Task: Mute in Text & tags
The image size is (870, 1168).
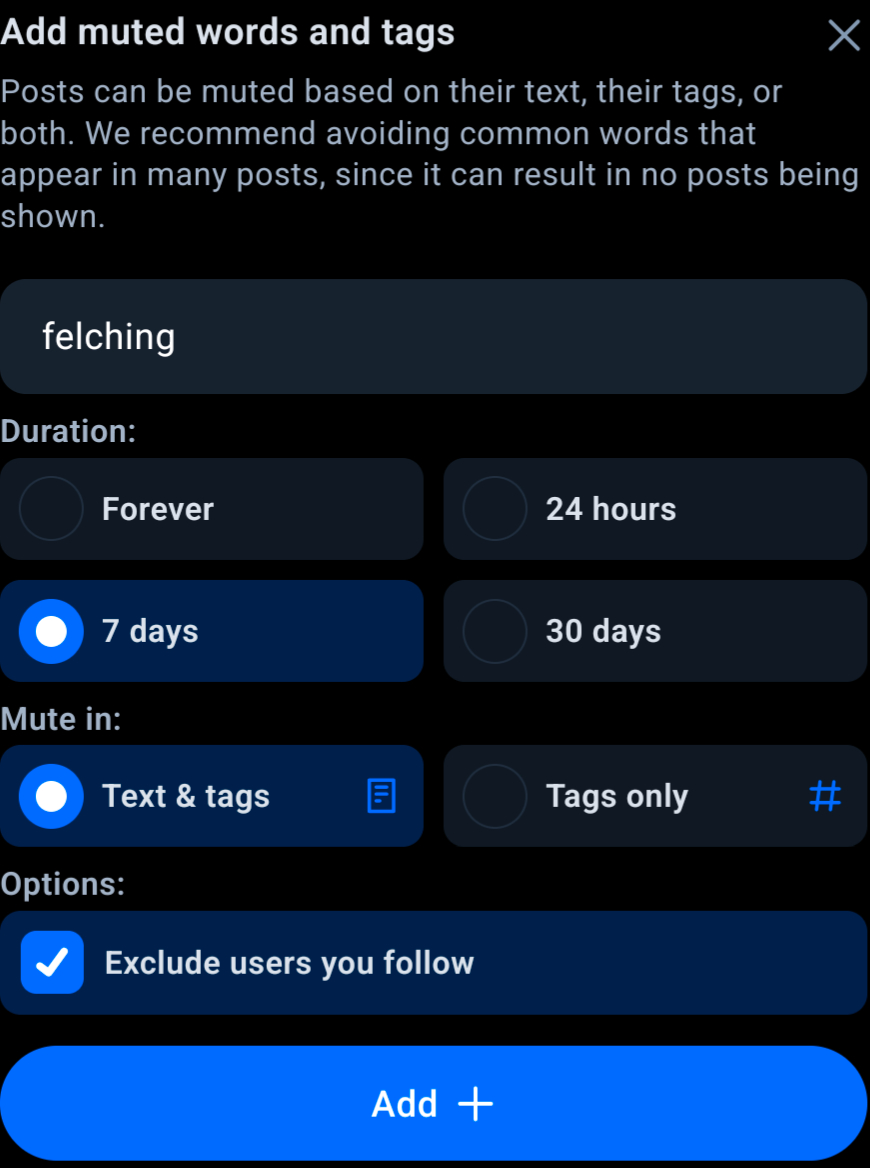Action: [x=211, y=796]
